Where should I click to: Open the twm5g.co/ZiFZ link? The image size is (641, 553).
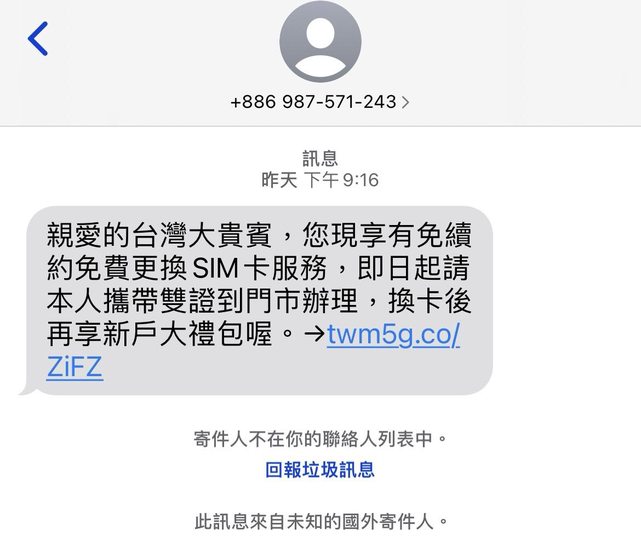coord(393,335)
